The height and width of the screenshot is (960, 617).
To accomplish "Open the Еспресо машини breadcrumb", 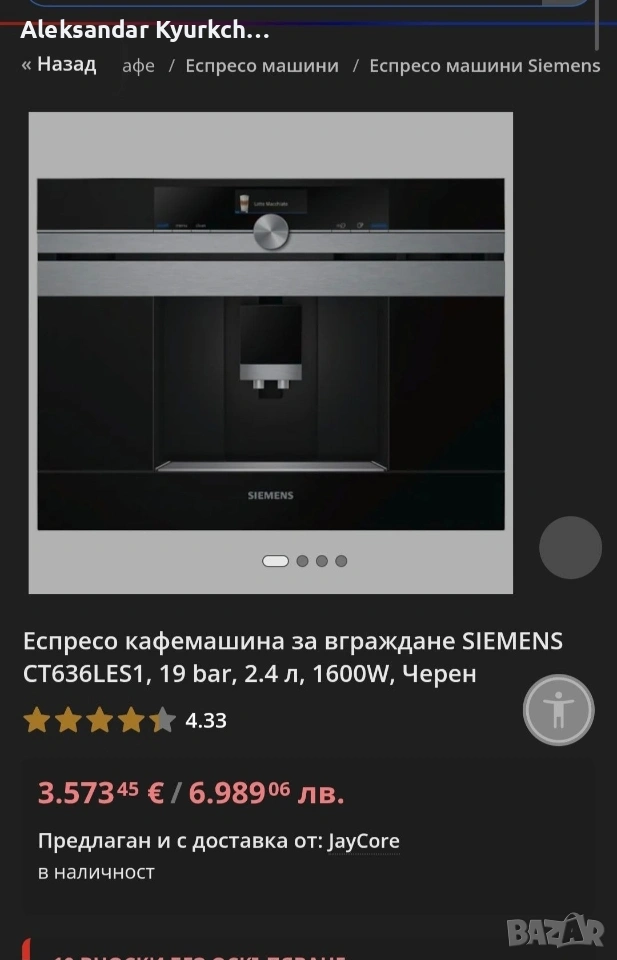I will (262, 66).
